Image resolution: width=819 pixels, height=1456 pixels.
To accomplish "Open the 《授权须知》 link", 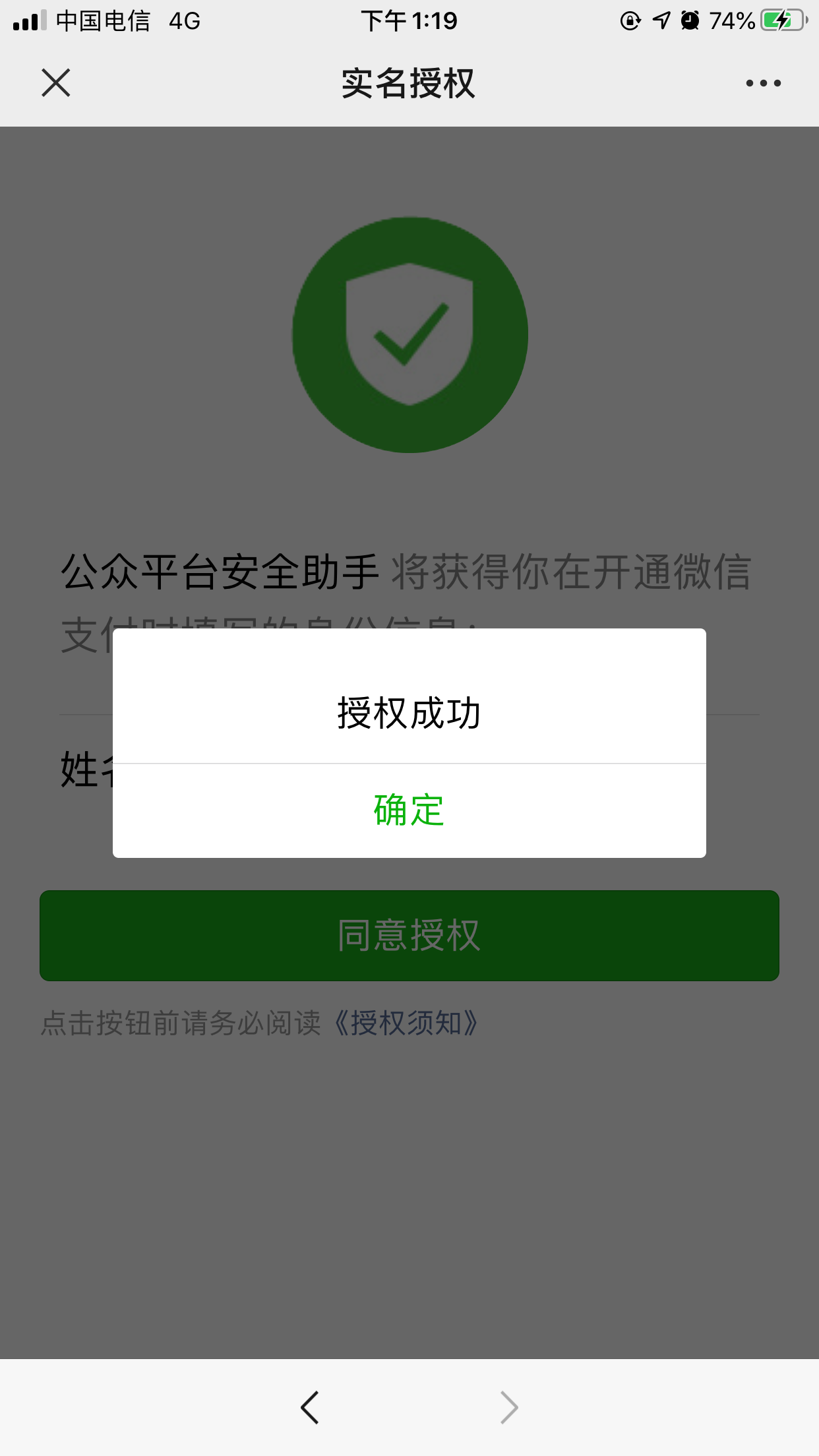I will coord(406,1023).
